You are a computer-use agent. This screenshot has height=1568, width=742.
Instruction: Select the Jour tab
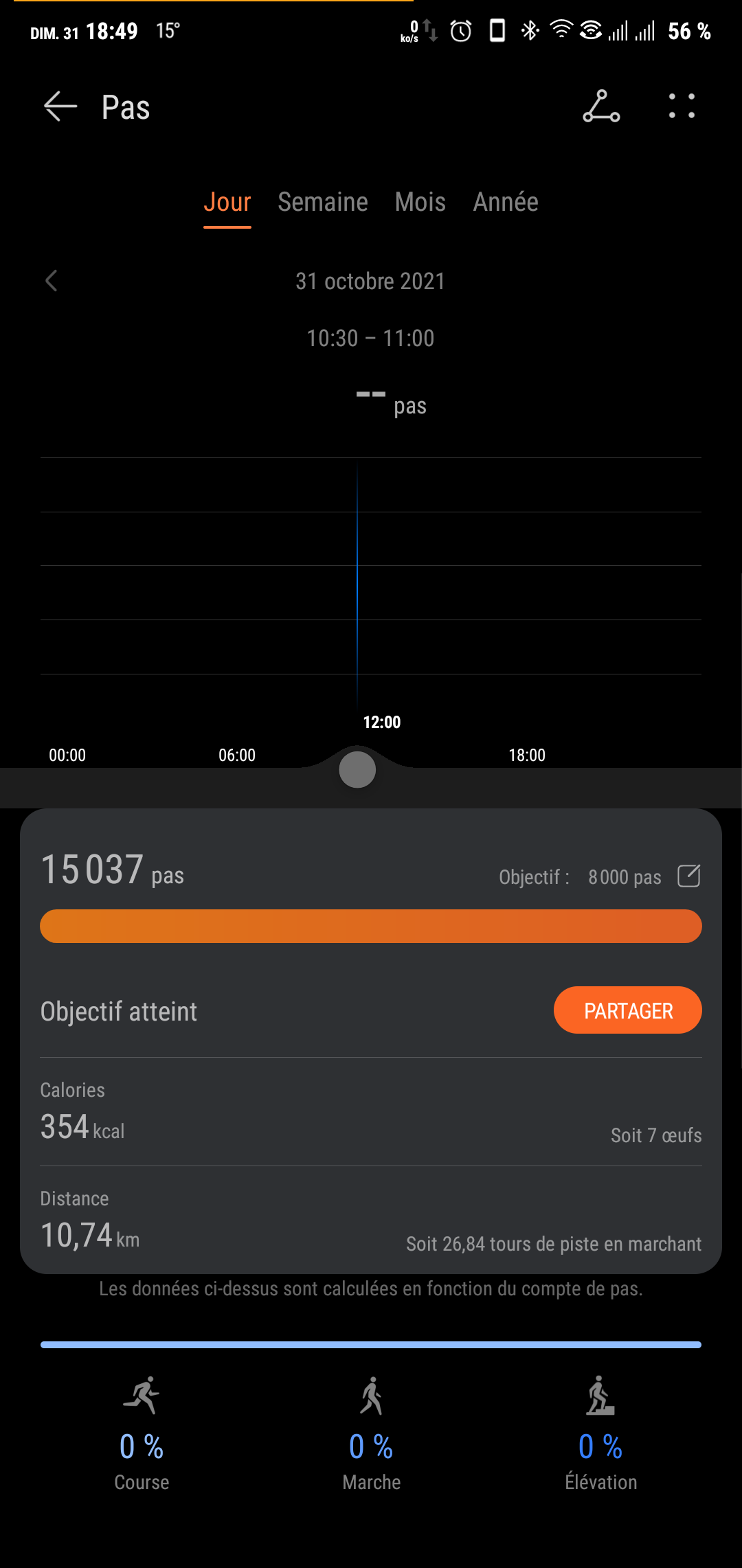227,203
